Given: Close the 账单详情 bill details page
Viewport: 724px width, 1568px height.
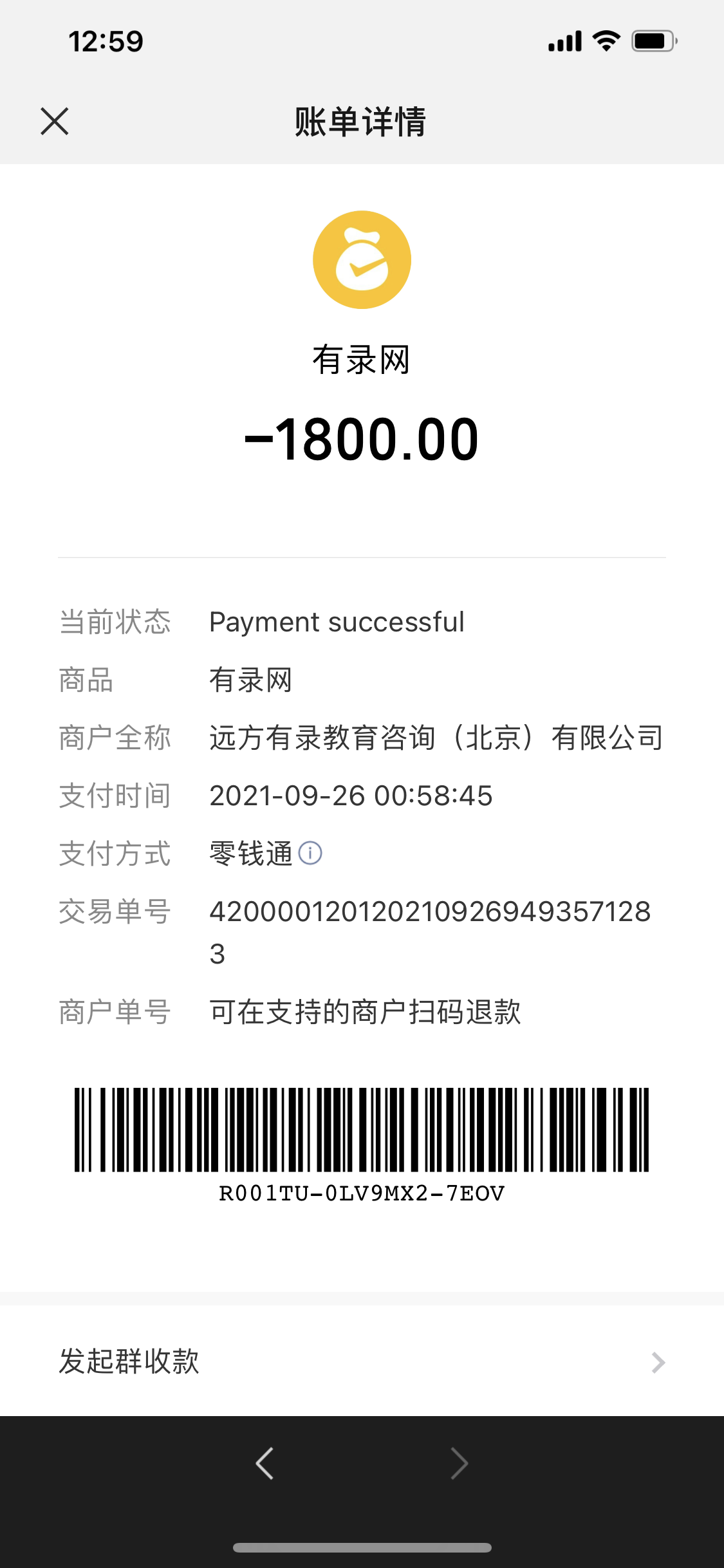Looking at the screenshot, I should point(55,121).
